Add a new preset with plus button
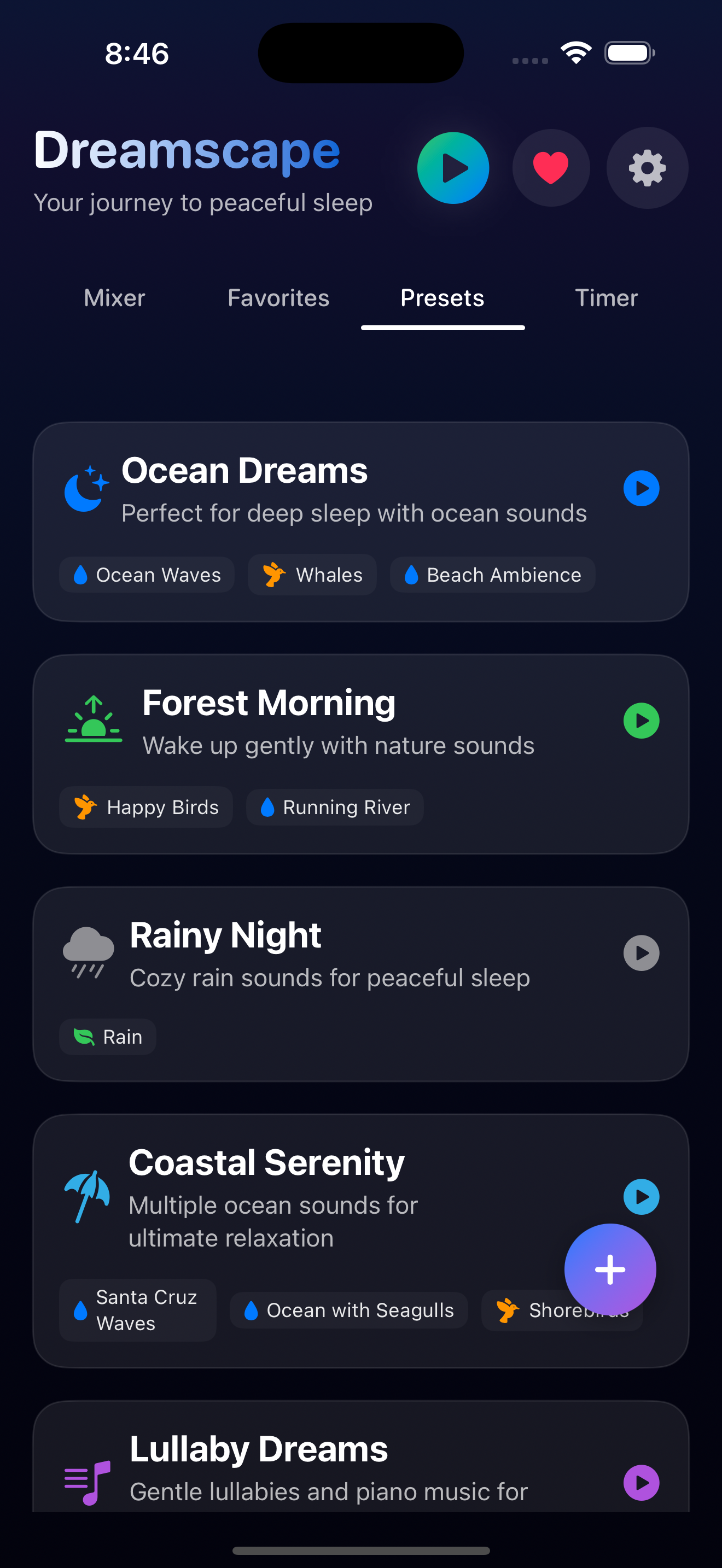Image resolution: width=722 pixels, height=1568 pixels. click(610, 1269)
